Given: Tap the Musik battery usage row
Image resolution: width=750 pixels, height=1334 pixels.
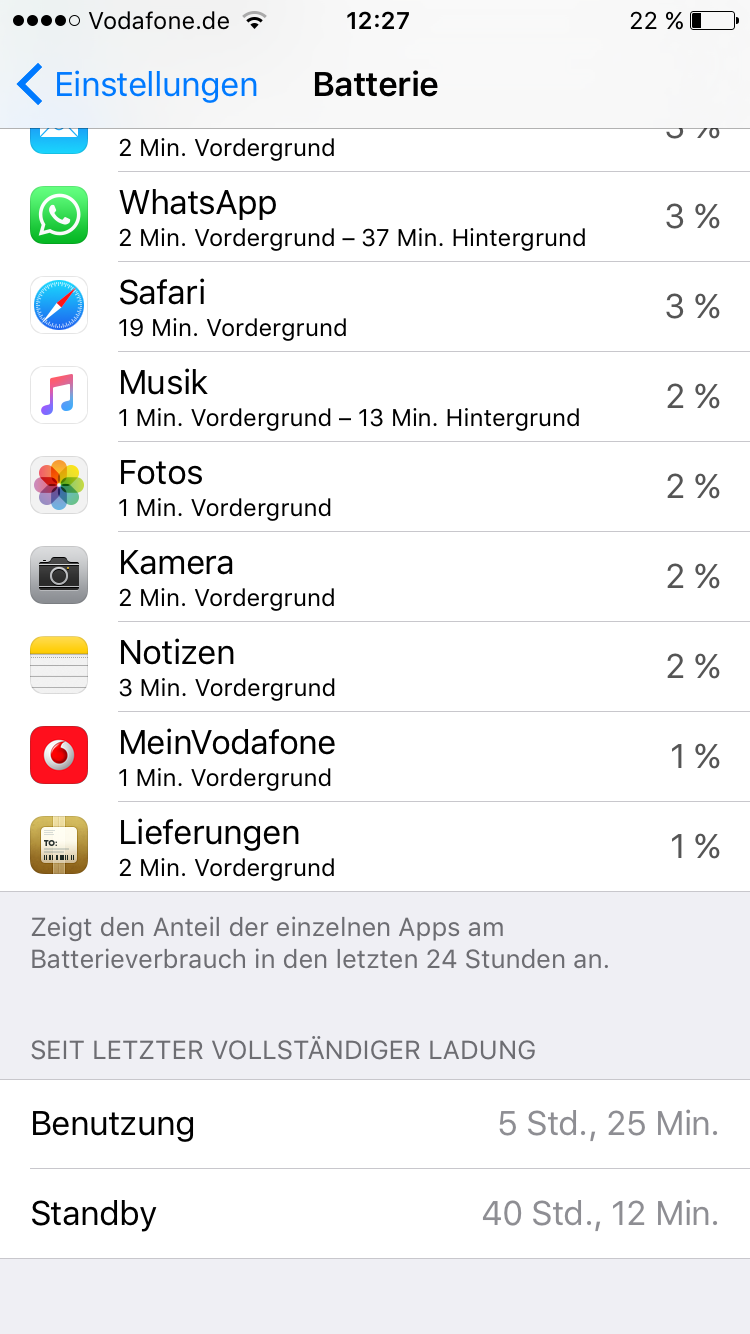Looking at the screenshot, I should point(375,397).
